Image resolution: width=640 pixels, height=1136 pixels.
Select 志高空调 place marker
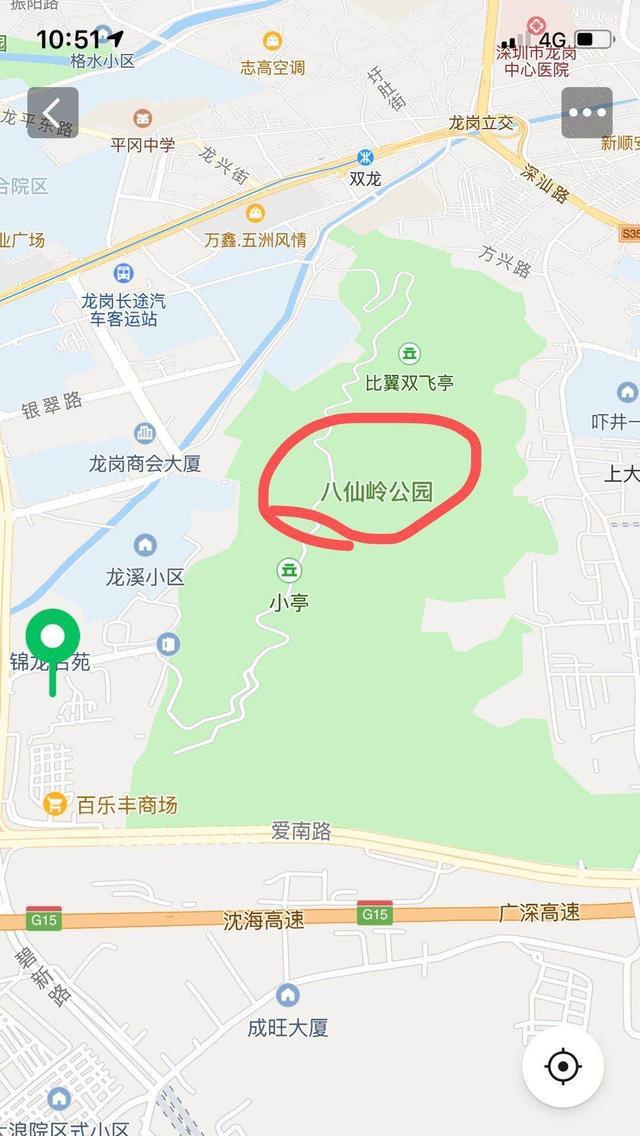point(272,41)
